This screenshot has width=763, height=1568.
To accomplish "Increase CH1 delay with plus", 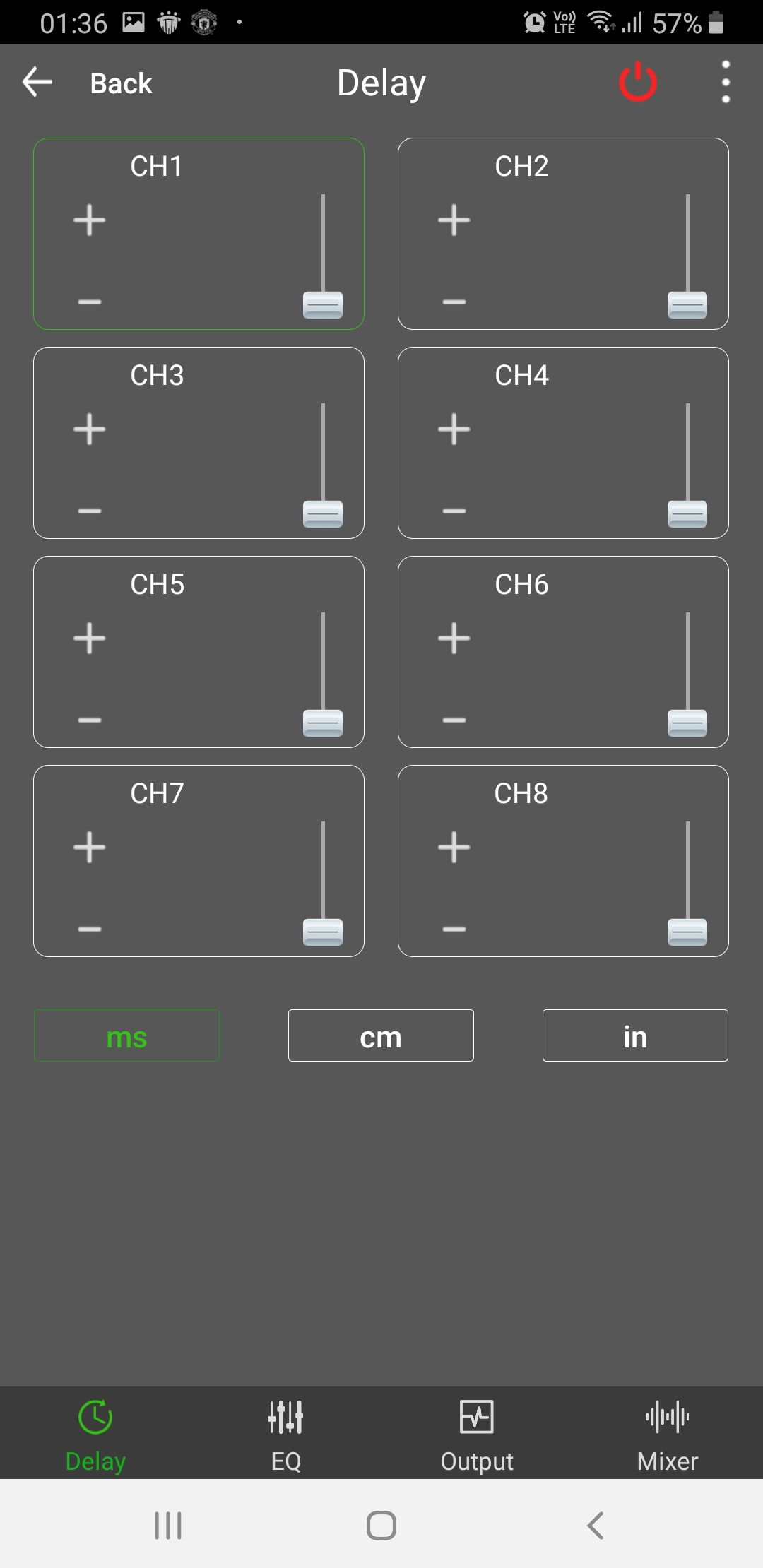I will [x=90, y=220].
